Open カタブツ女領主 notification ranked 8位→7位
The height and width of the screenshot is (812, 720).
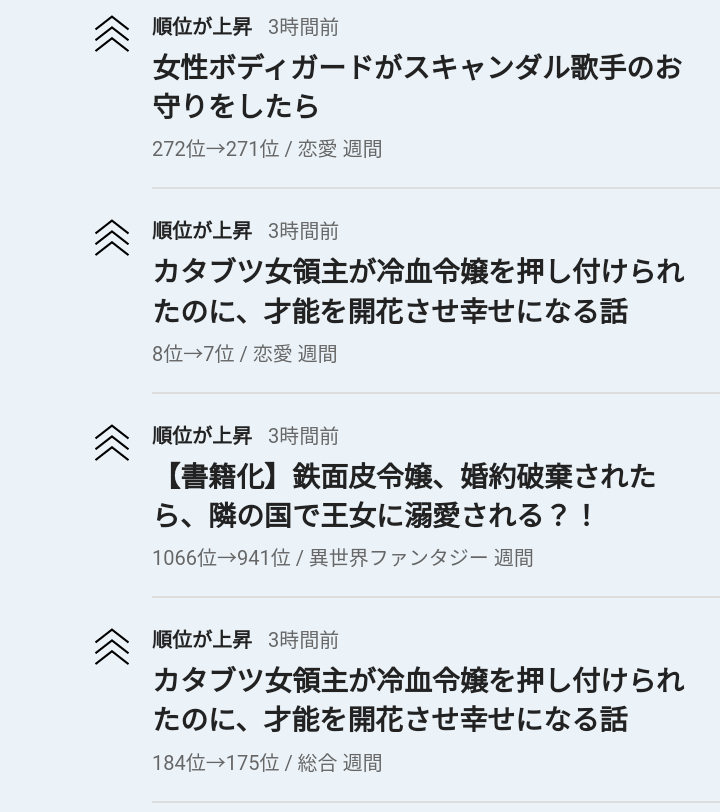(x=417, y=291)
